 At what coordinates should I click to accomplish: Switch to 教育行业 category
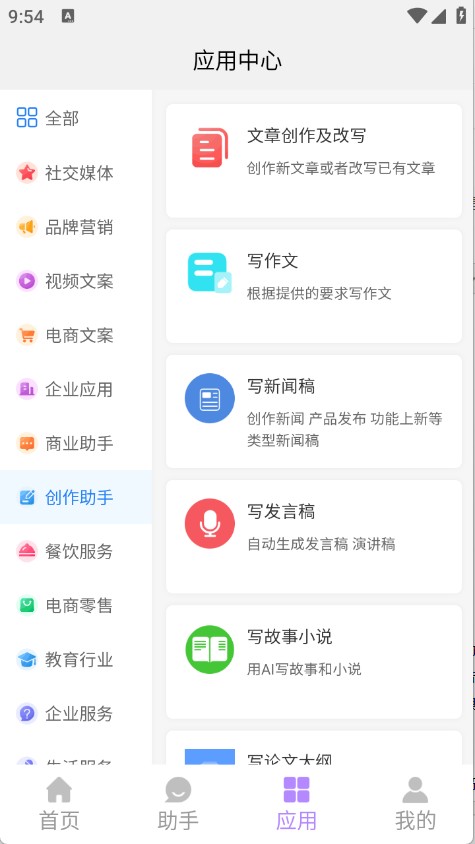(x=75, y=659)
